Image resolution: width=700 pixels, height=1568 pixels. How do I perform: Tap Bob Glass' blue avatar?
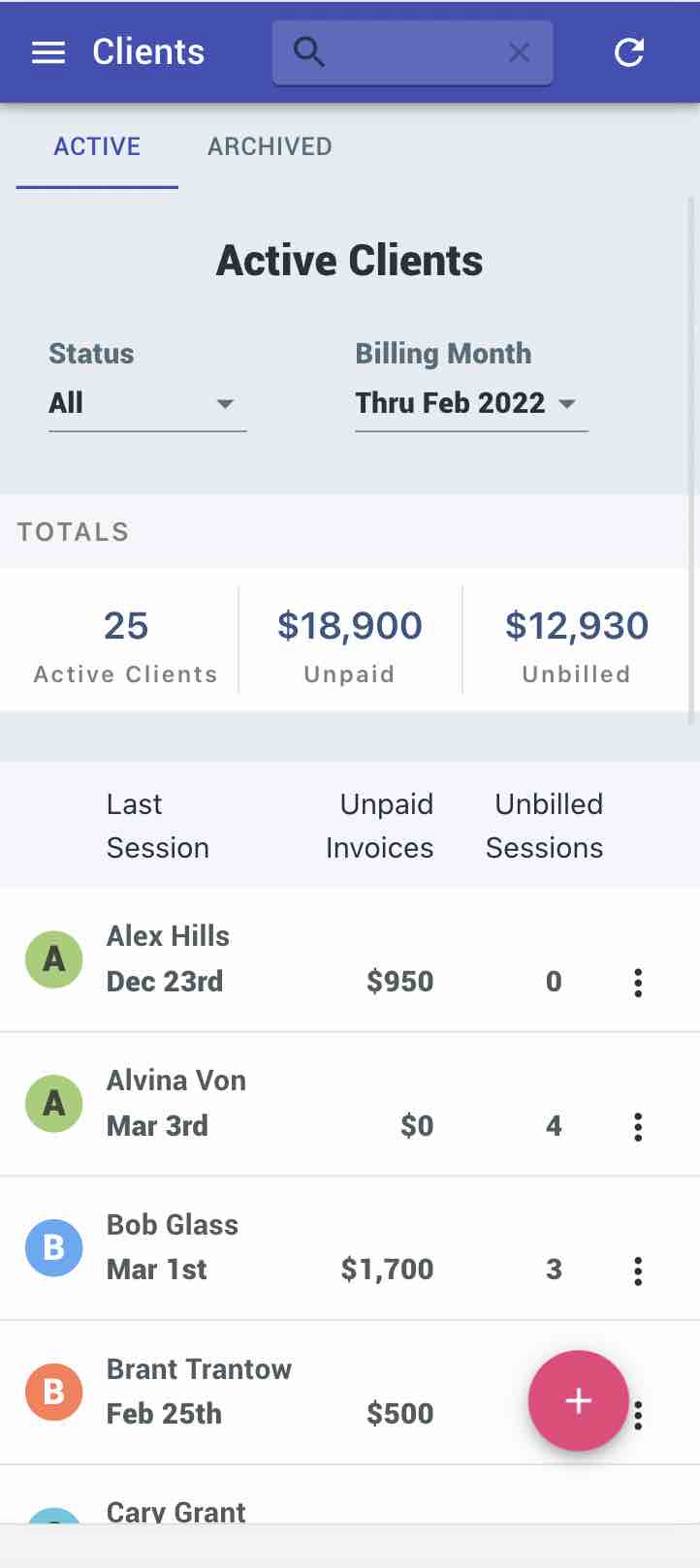(53, 1247)
